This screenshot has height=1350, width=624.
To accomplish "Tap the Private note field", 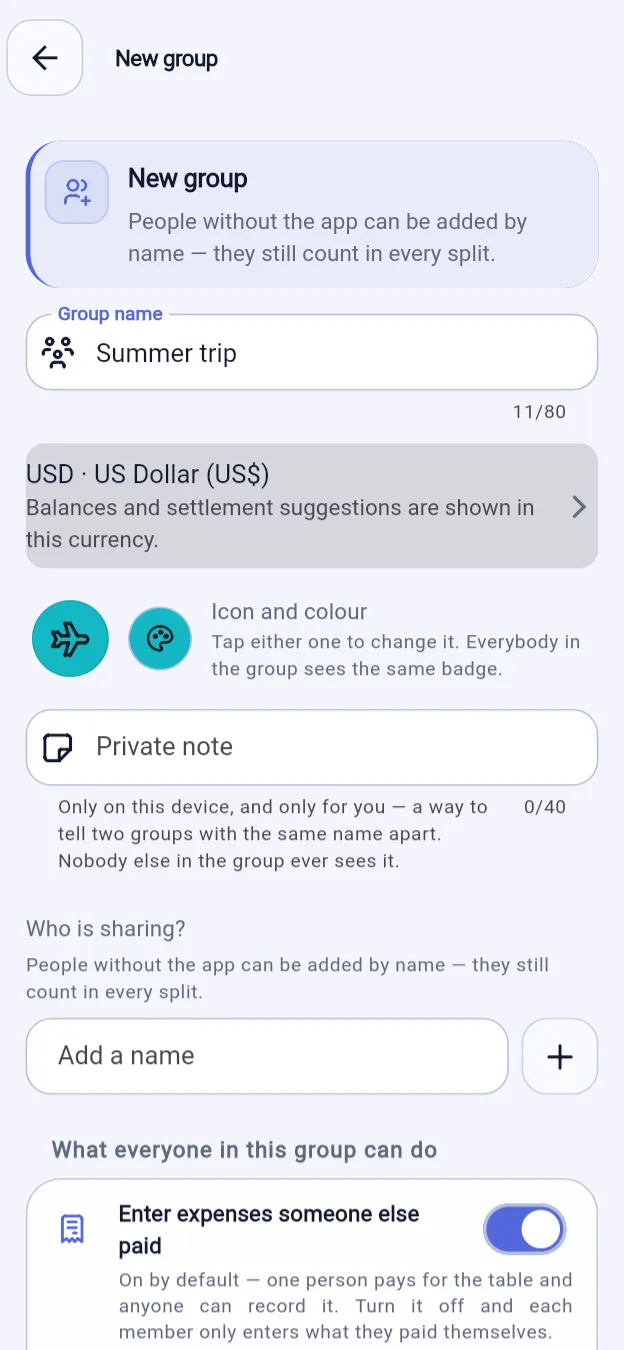I will [312, 747].
